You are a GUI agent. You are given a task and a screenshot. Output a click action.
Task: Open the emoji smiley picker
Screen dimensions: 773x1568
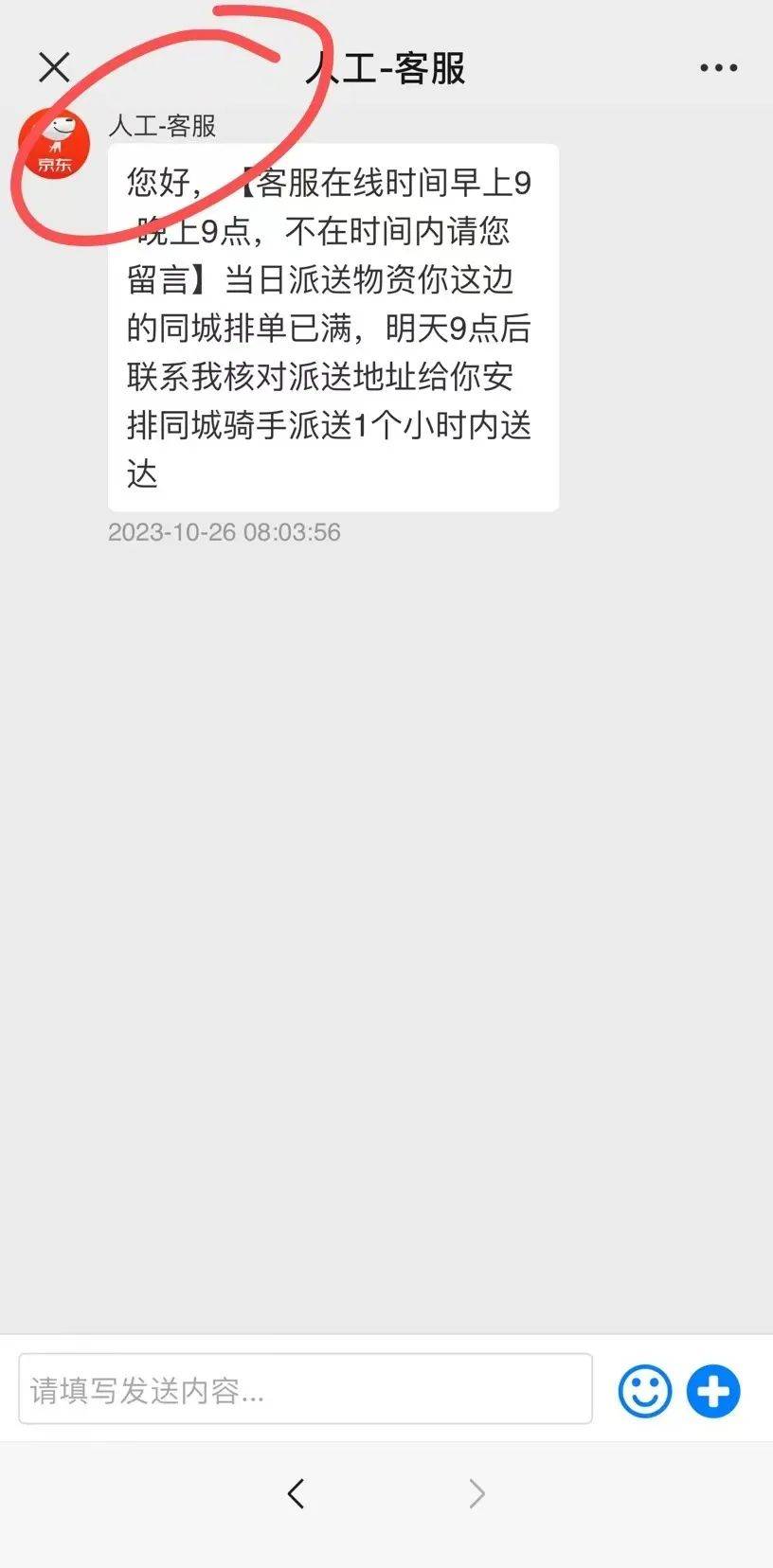click(x=644, y=1391)
